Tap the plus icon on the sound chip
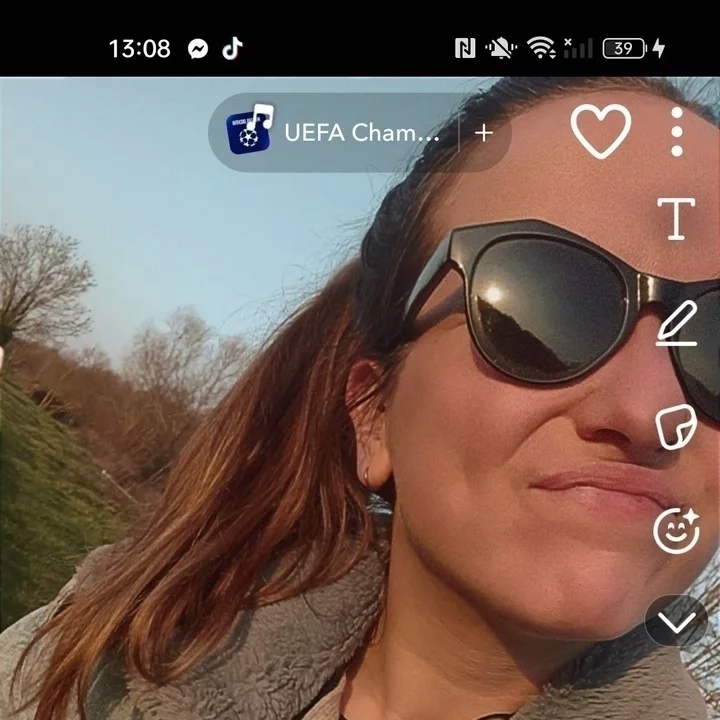The width and height of the screenshot is (720, 720). [484, 133]
